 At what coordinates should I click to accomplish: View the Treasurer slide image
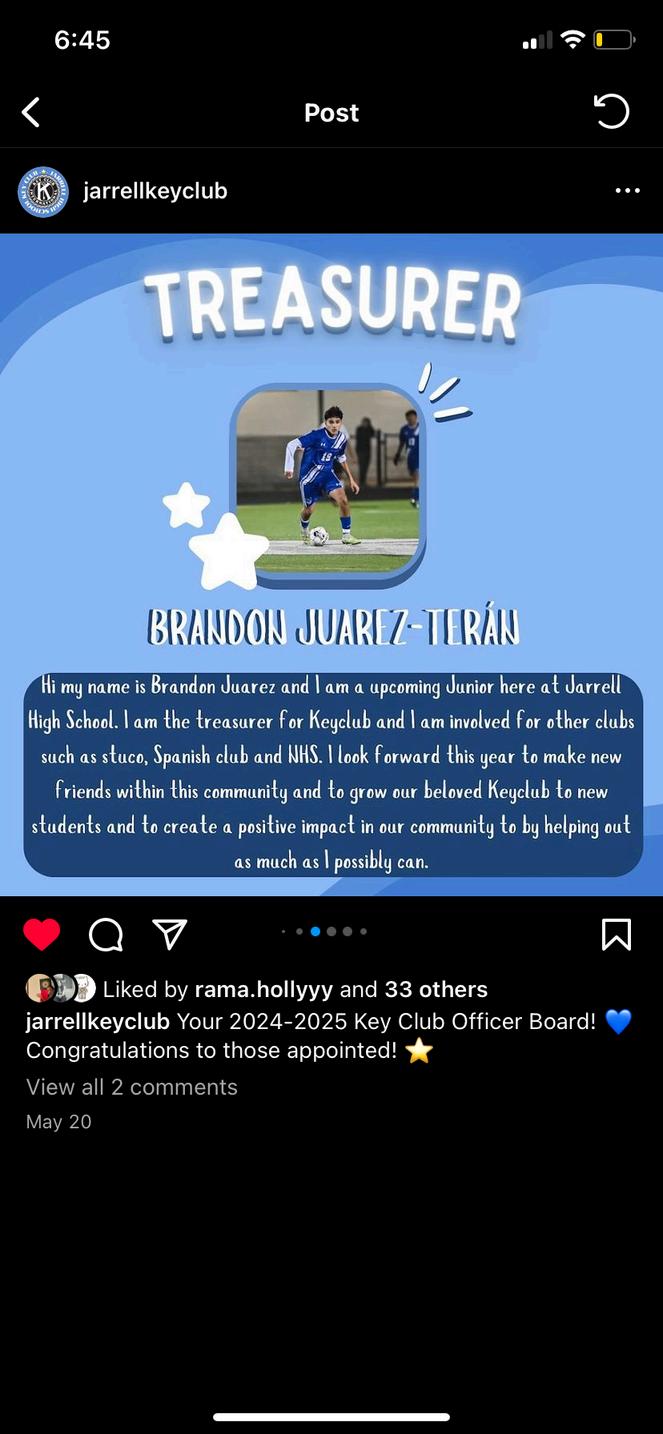click(x=331, y=565)
